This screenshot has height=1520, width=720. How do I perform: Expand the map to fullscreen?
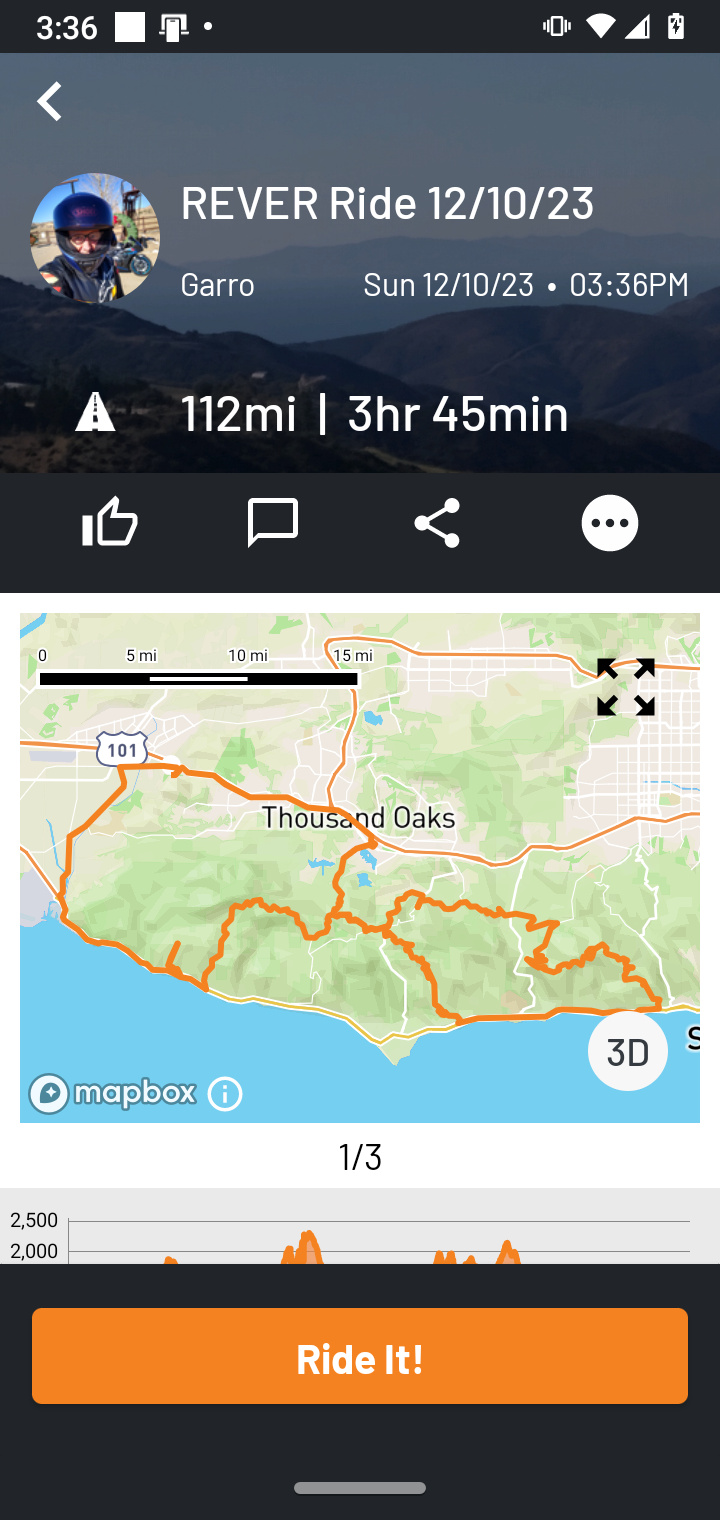coord(626,686)
